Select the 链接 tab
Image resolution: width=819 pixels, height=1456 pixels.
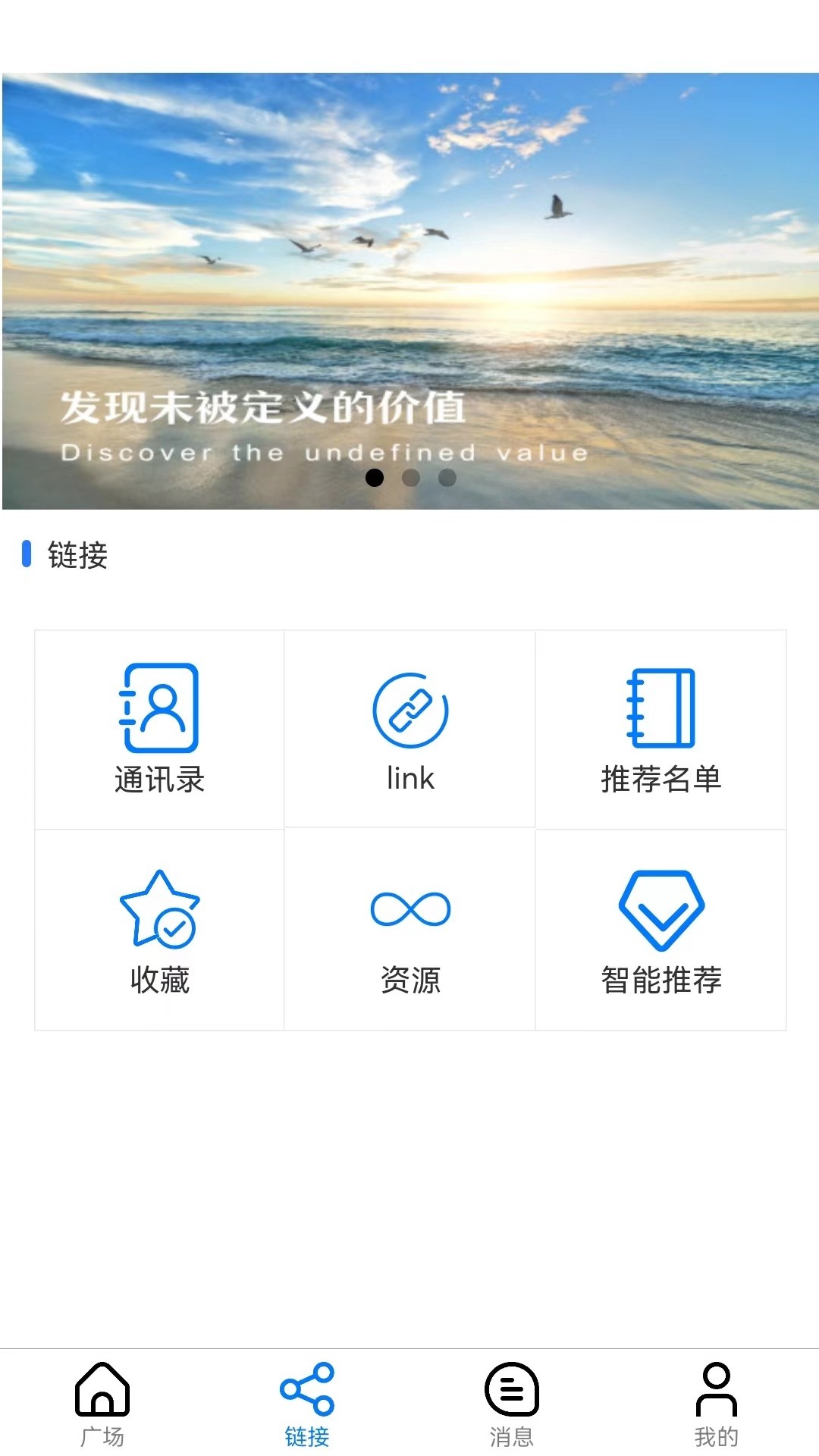tap(307, 1404)
